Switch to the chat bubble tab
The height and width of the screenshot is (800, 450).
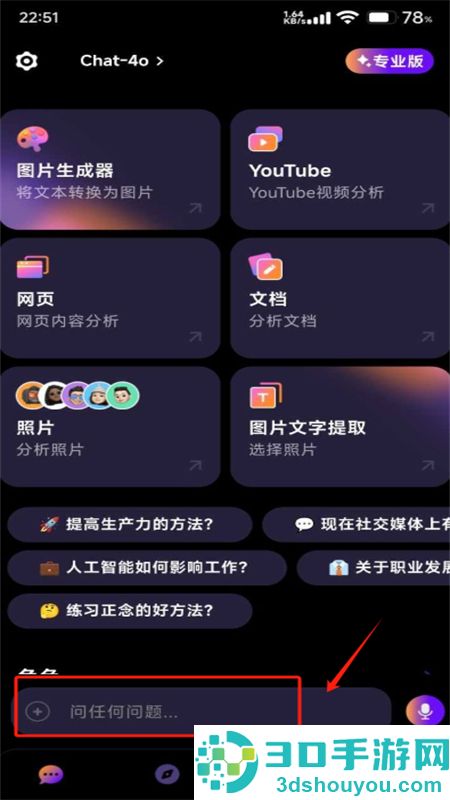51,775
